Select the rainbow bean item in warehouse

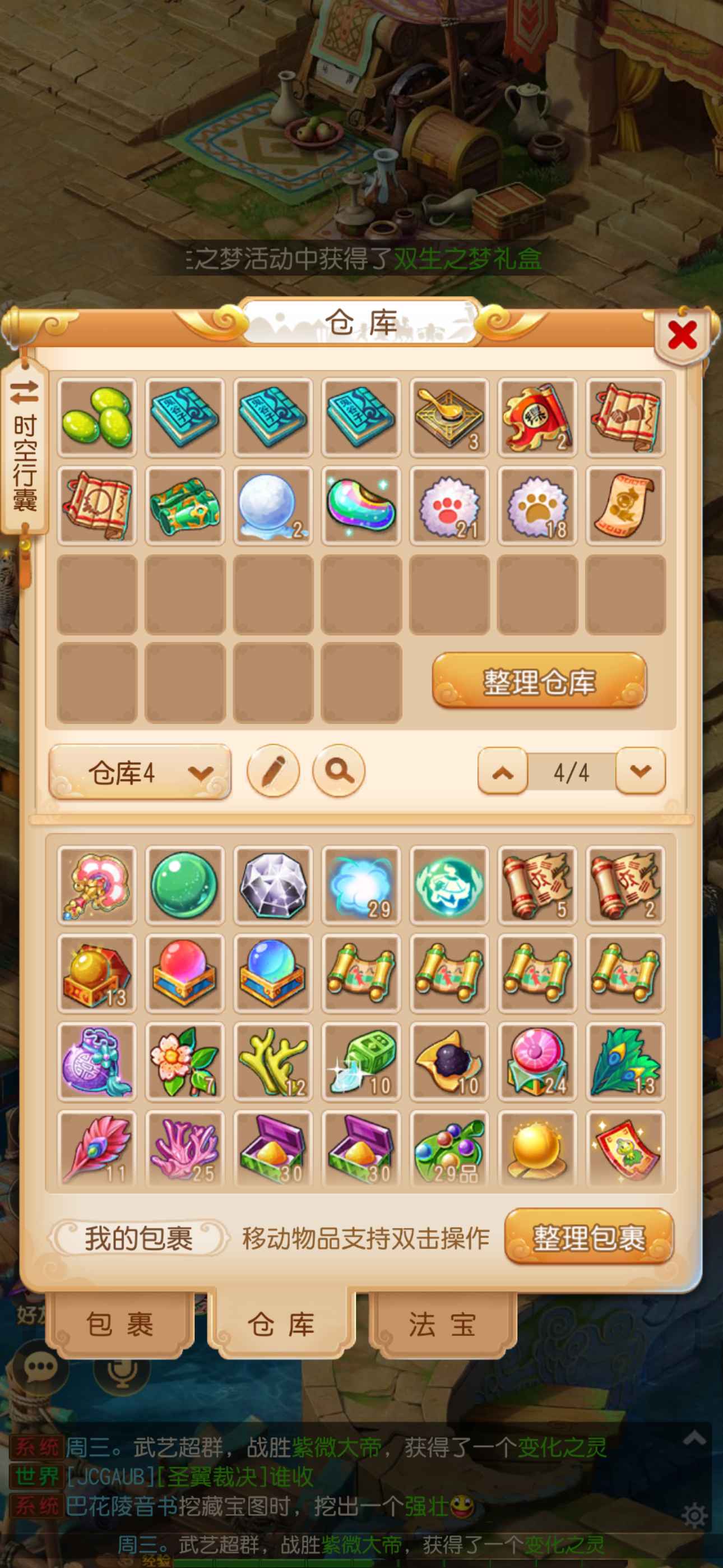361,505
